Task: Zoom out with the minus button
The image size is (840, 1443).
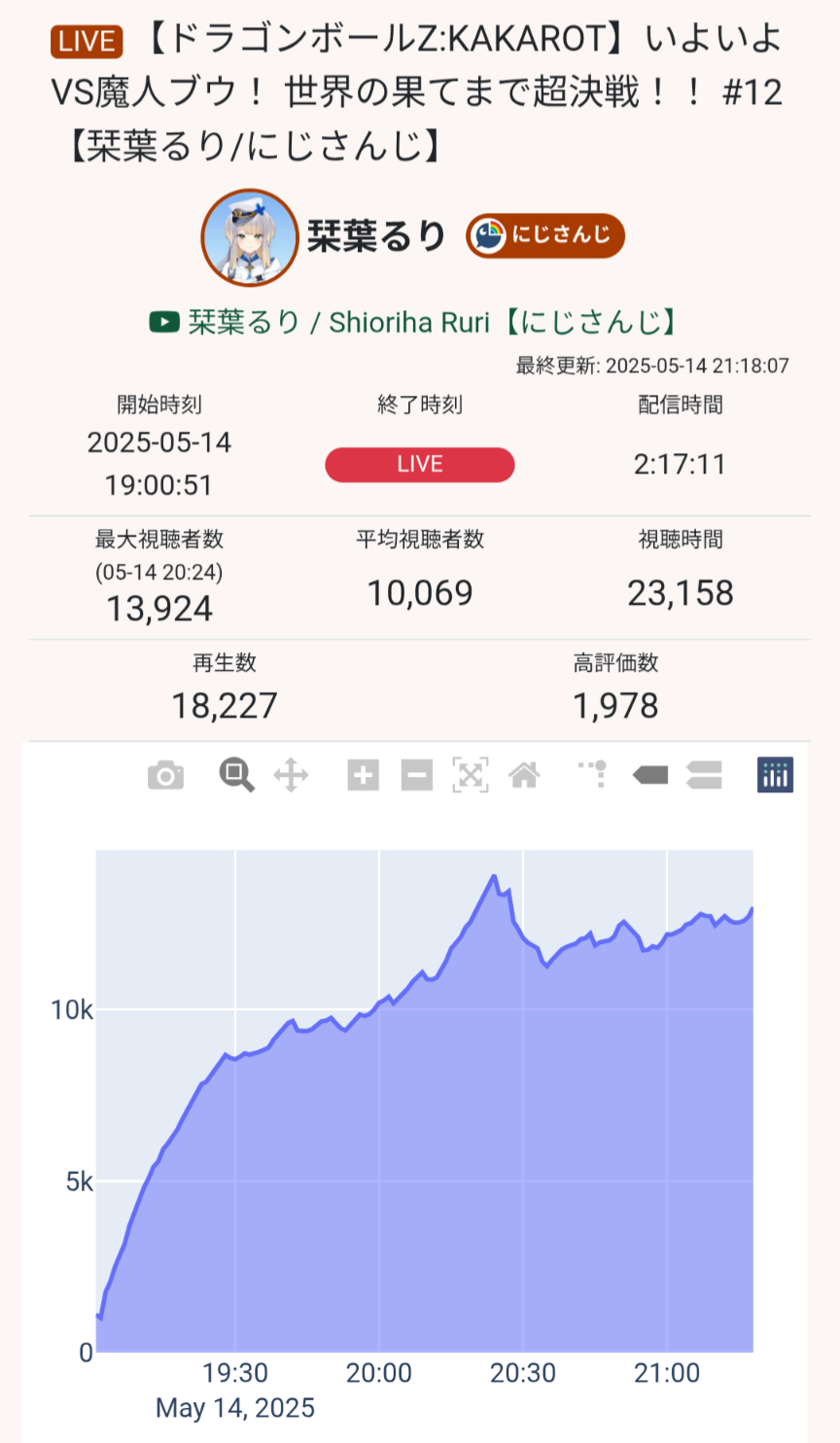Action: 417,775
